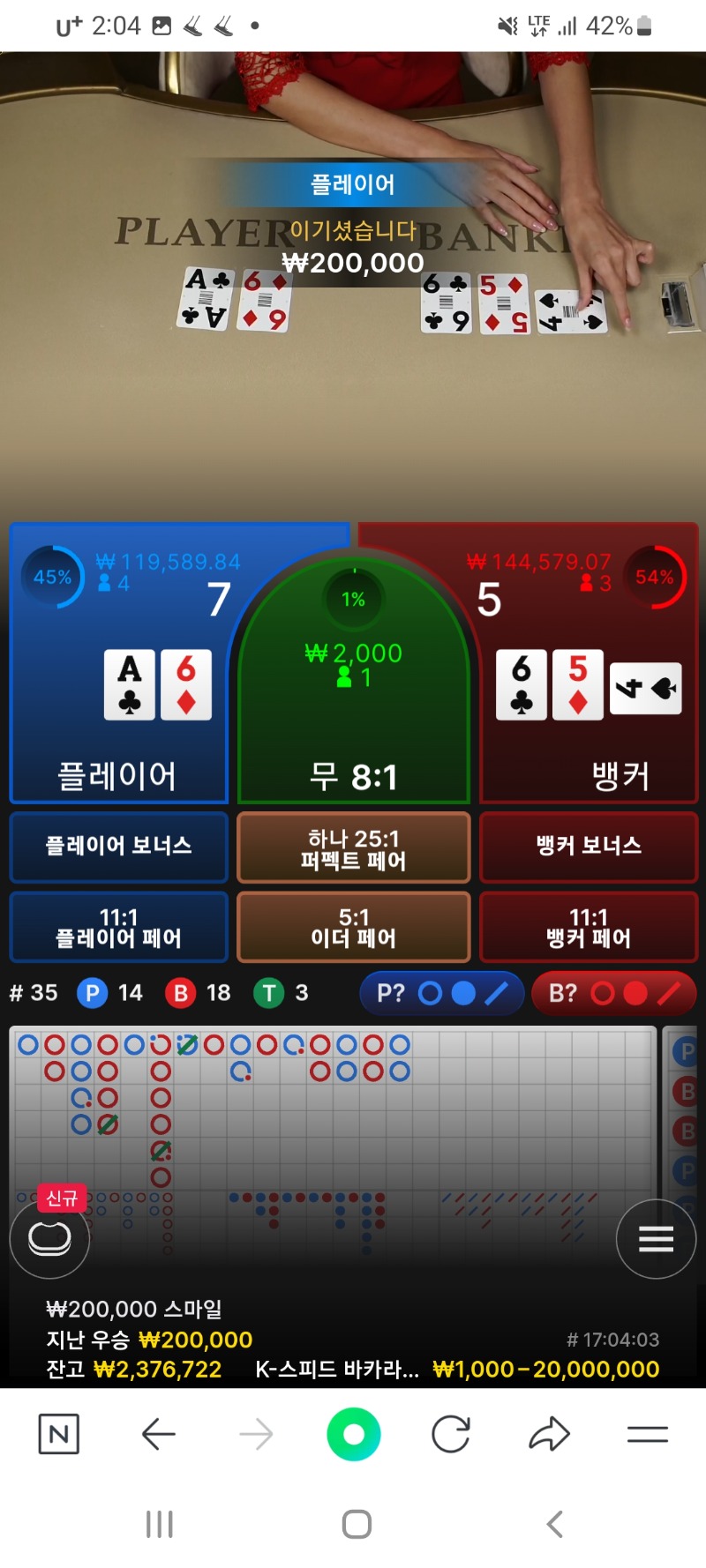Reload the current page
The image size is (706, 1568).
[451, 1434]
